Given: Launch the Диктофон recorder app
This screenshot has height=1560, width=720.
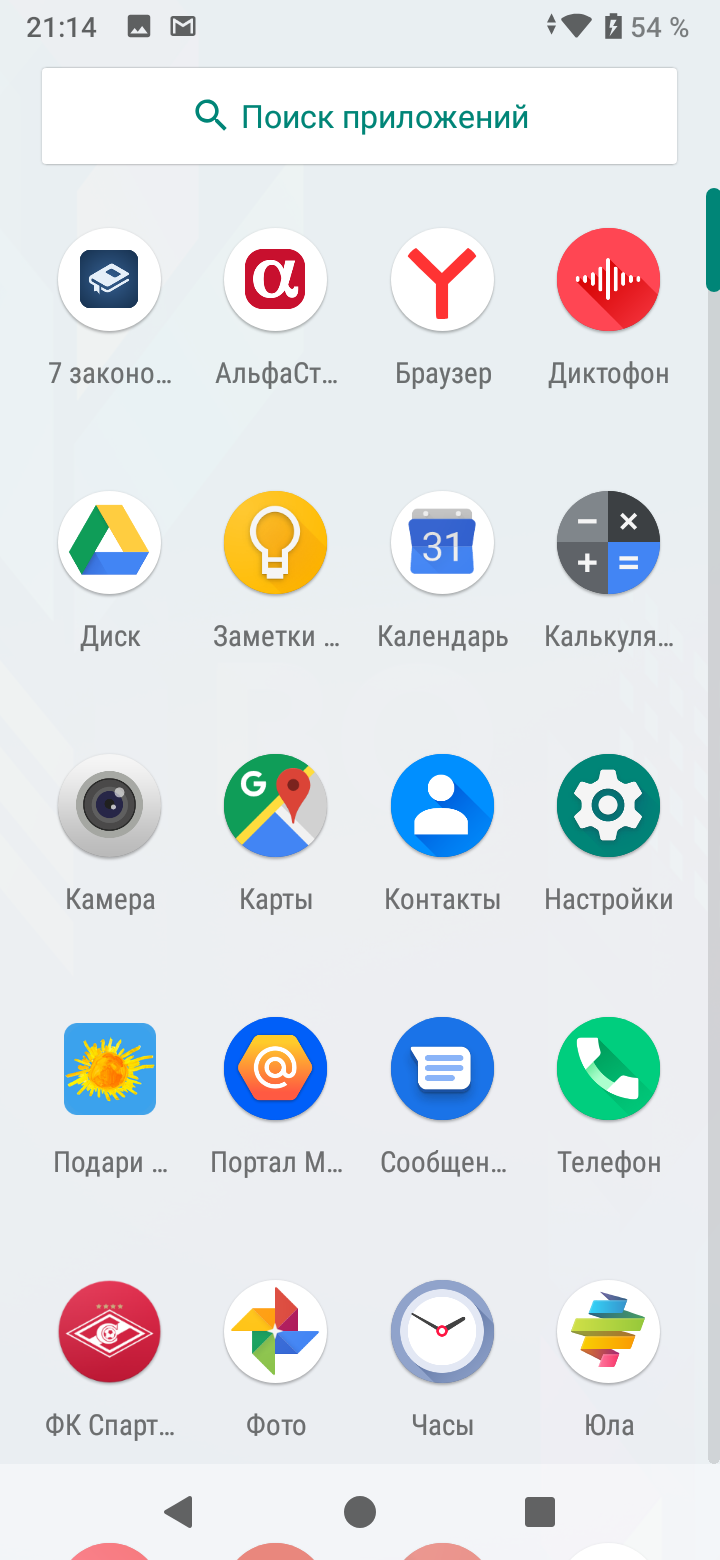Looking at the screenshot, I should click(x=608, y=280).
